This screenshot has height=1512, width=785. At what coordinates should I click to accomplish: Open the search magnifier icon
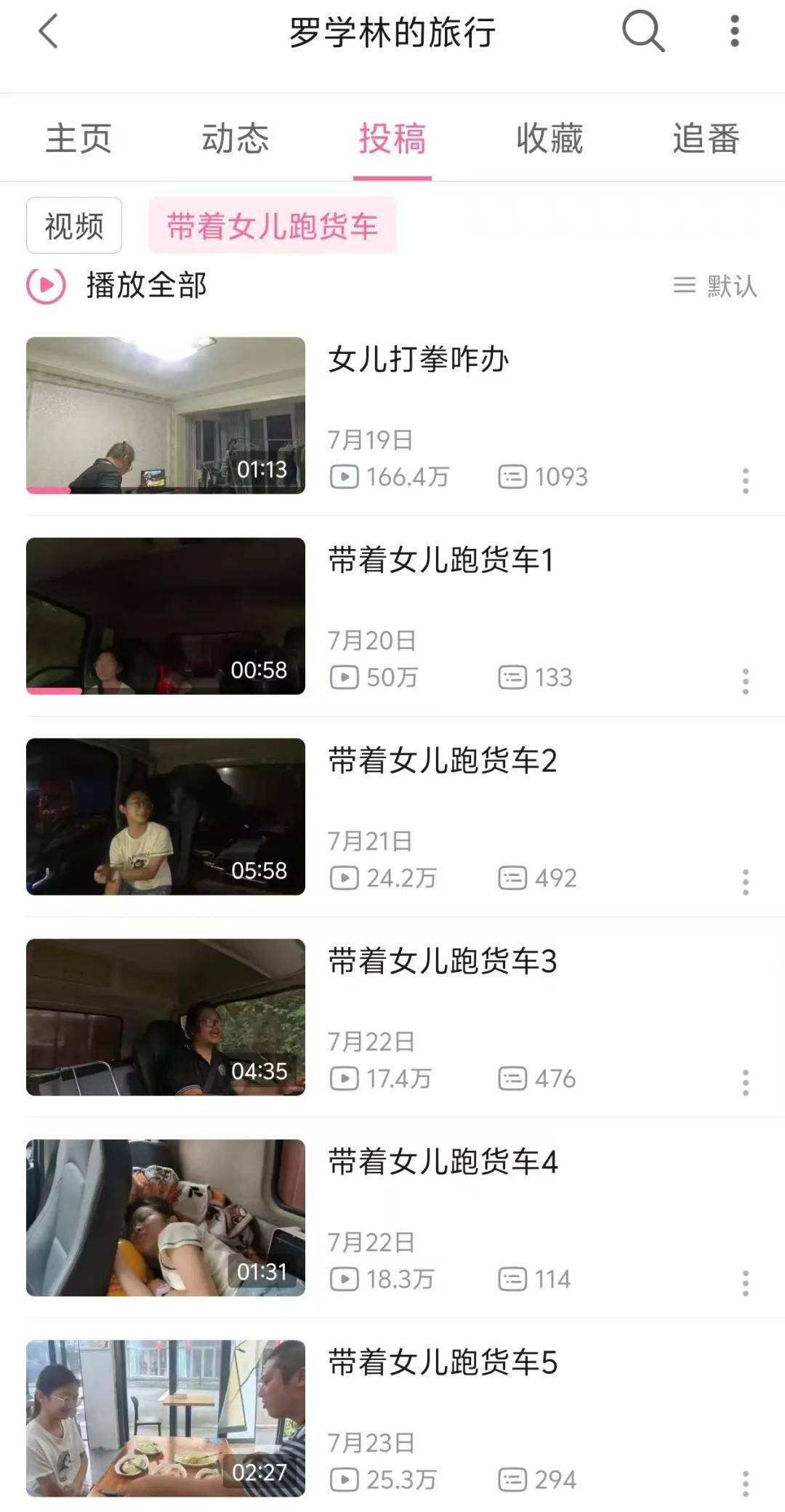pos(643,33)
